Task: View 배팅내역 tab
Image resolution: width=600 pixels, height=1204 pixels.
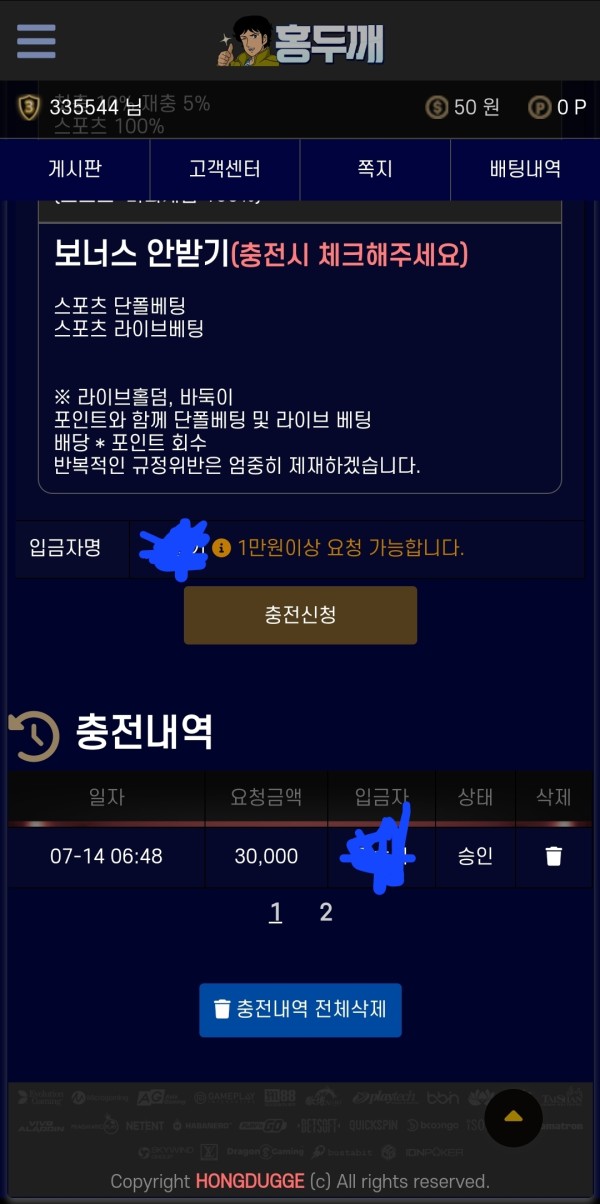Action: 525,169
